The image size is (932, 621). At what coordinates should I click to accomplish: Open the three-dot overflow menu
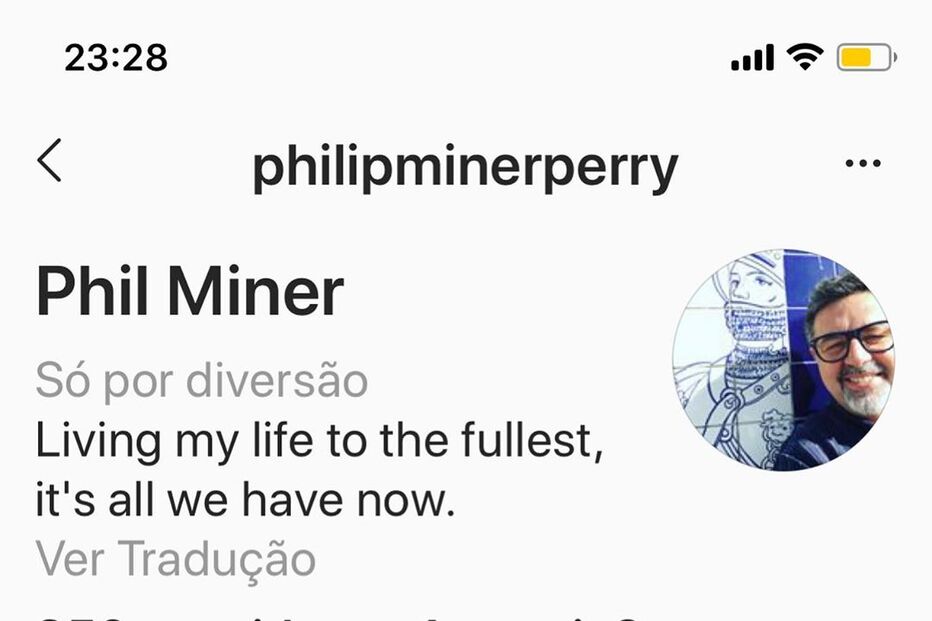[862, 163]
